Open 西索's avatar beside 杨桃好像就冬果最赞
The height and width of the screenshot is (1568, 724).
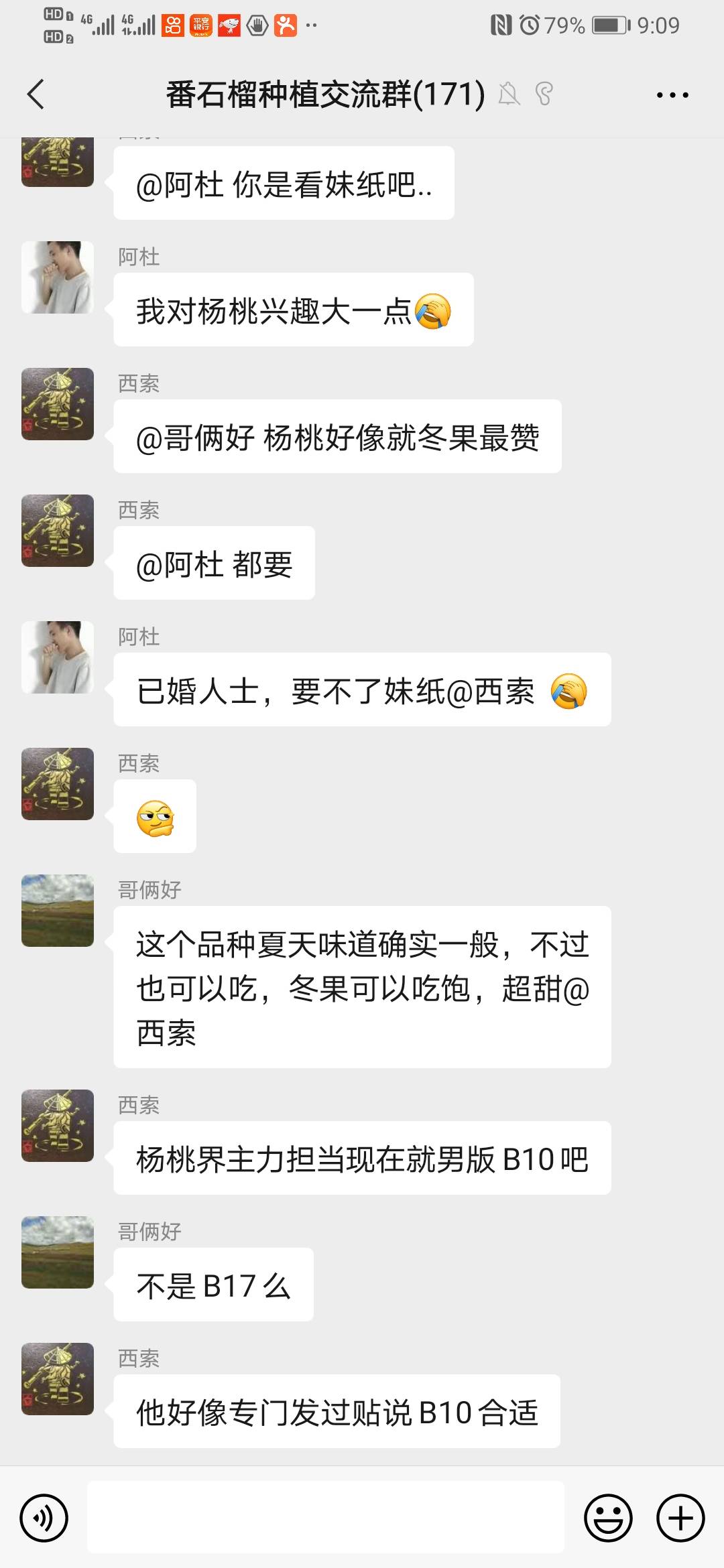pos(58,404)
